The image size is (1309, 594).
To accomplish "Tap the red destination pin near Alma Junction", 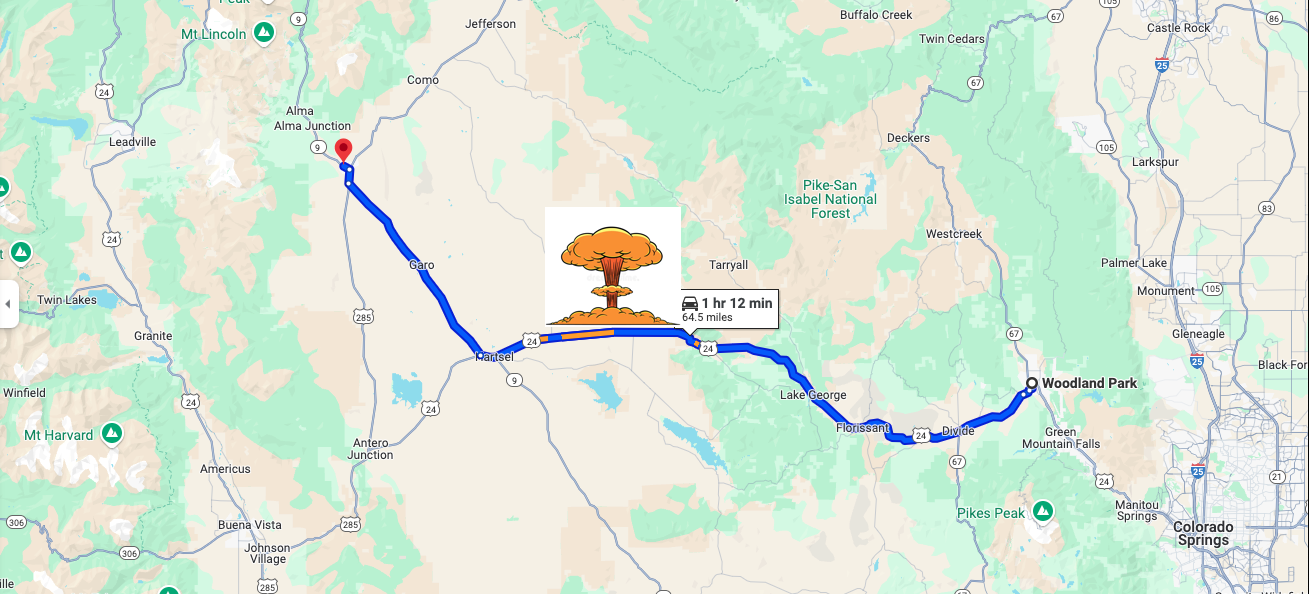I will [343, 150].
